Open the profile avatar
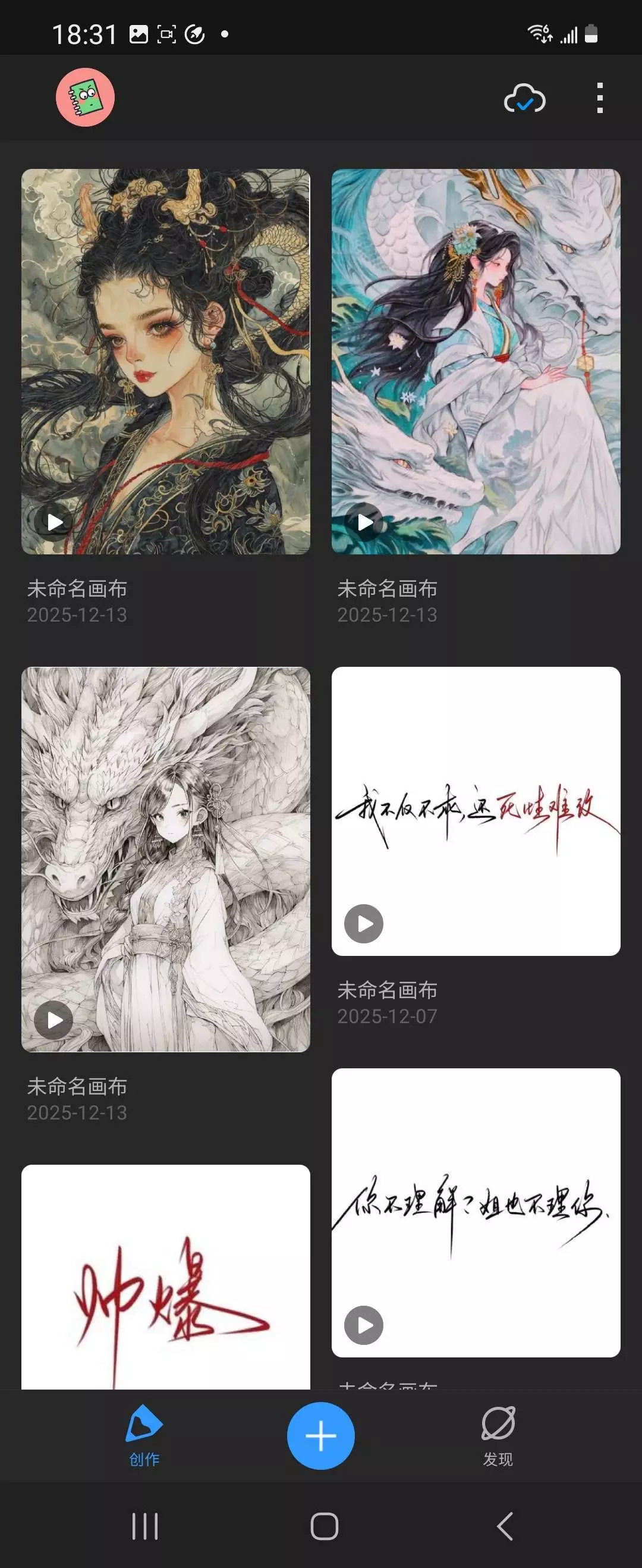Screen dimensions: 642x1568 click(x=85, y=98)
